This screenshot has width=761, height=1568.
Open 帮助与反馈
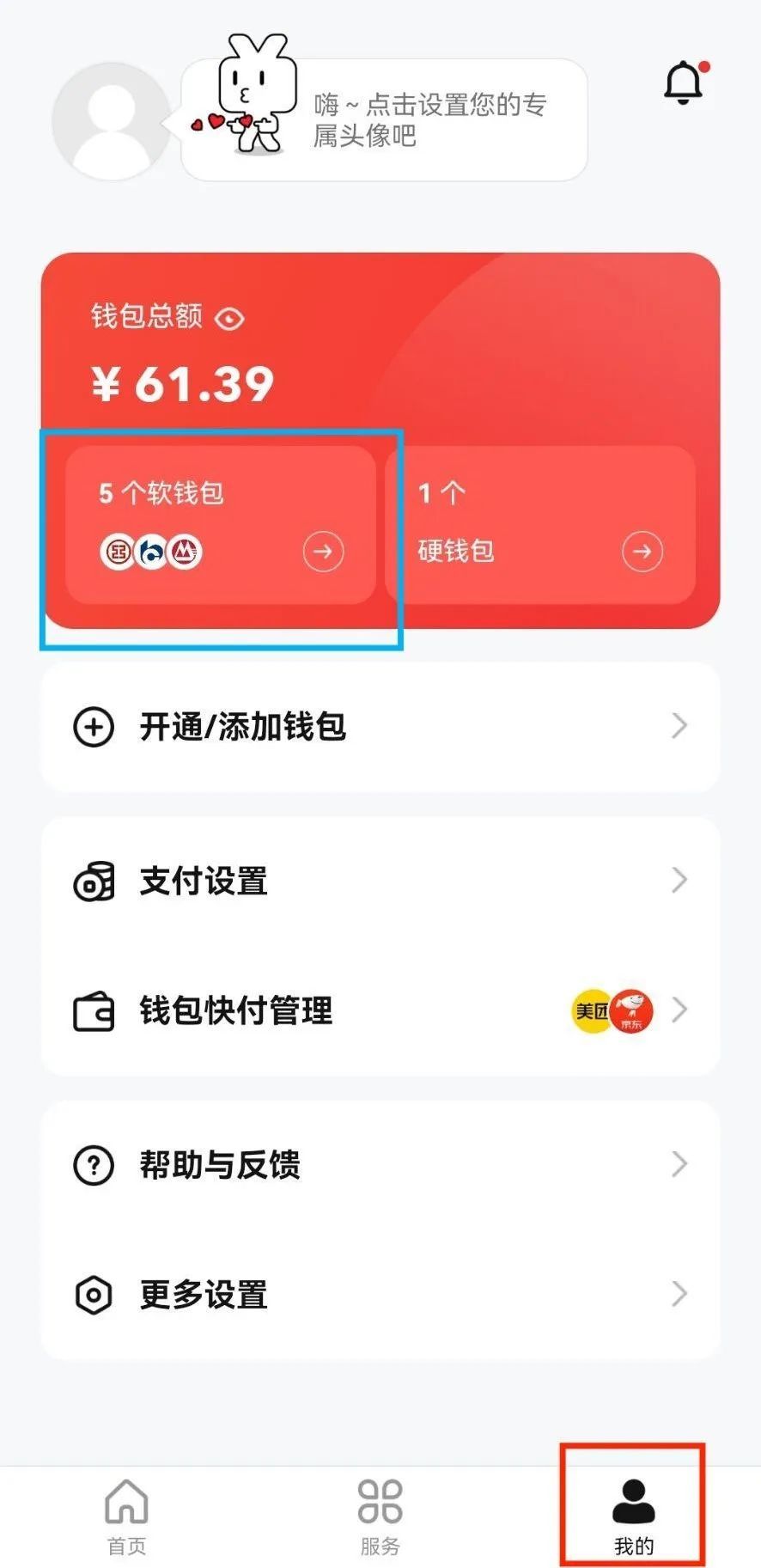click(x=380, y=1165)
